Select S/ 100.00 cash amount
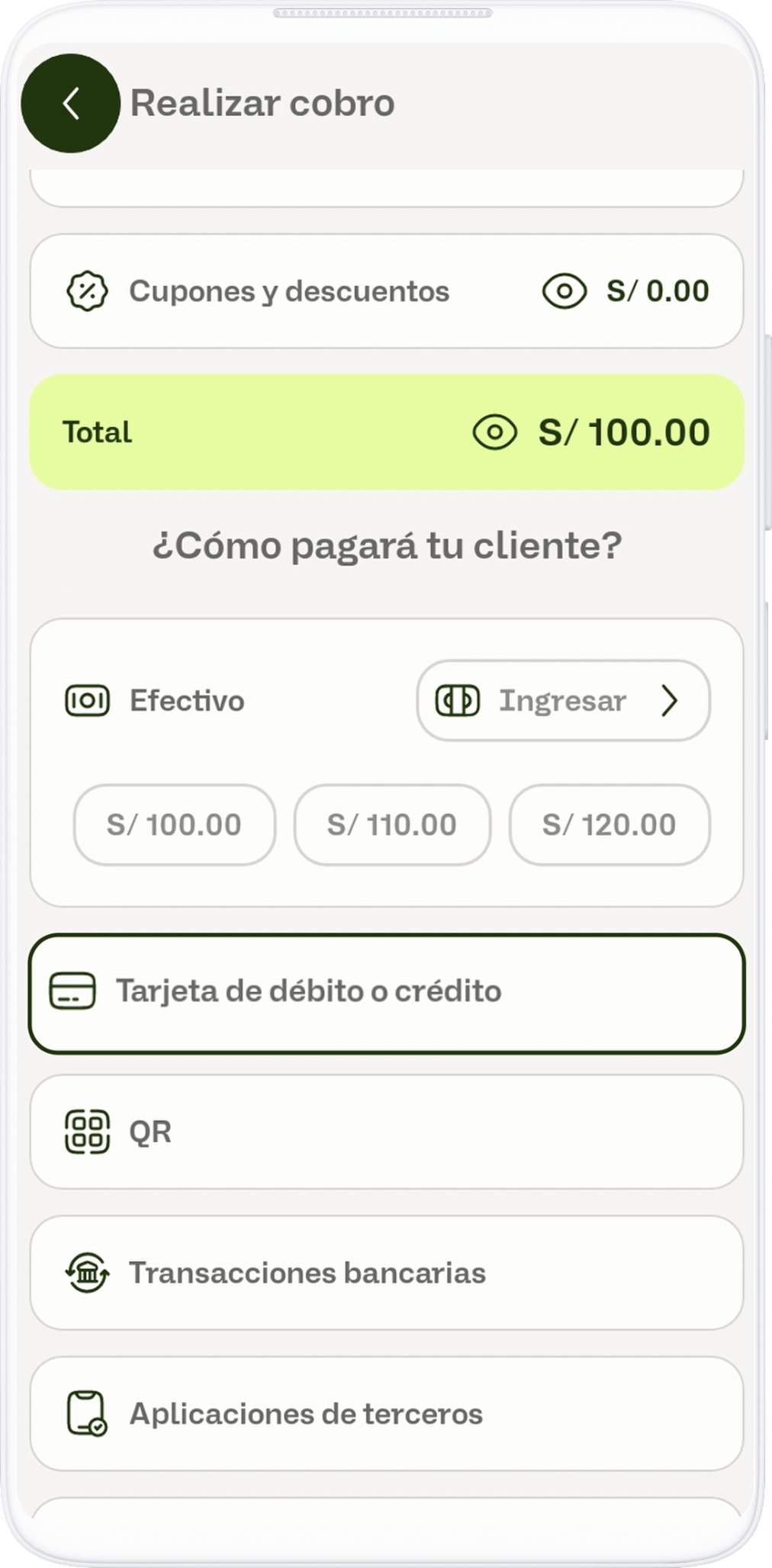This screenshot has width=772, height=1568. [x=174, y=825]
